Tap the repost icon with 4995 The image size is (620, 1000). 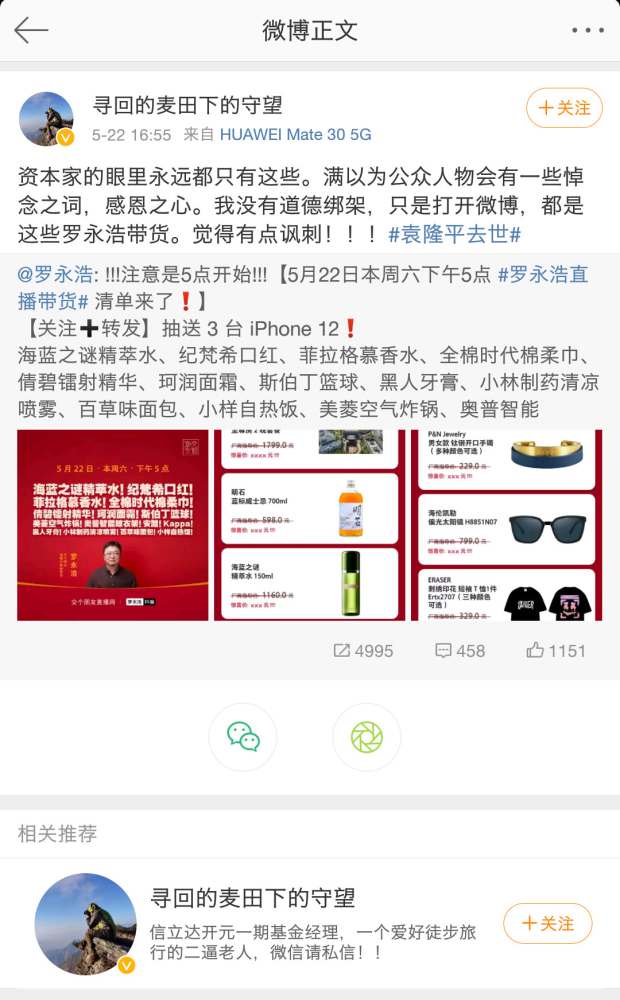coord(363,651)
